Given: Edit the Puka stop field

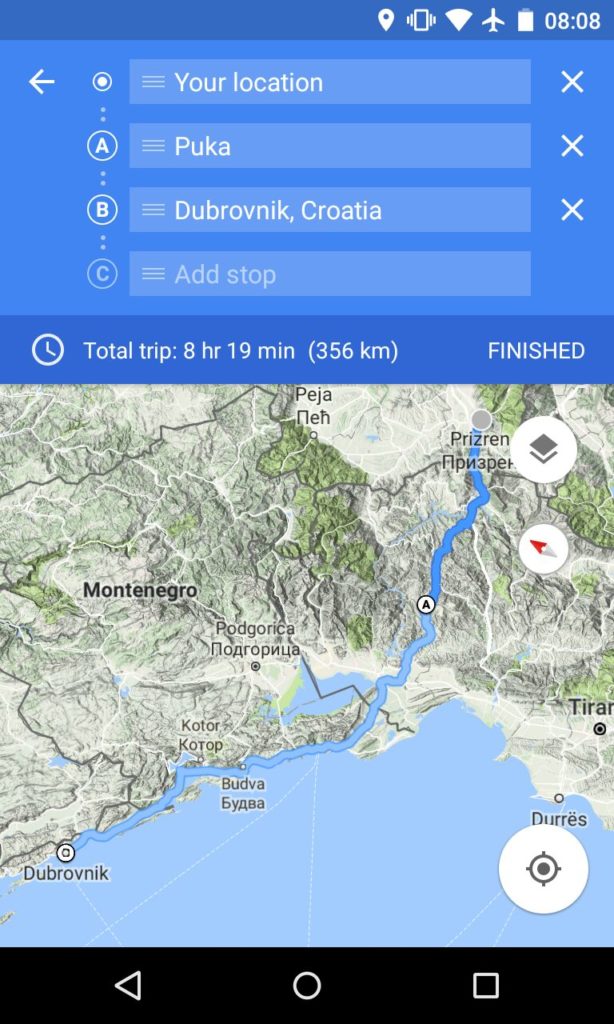Looking at the screenshot, I should coord(330,146).
